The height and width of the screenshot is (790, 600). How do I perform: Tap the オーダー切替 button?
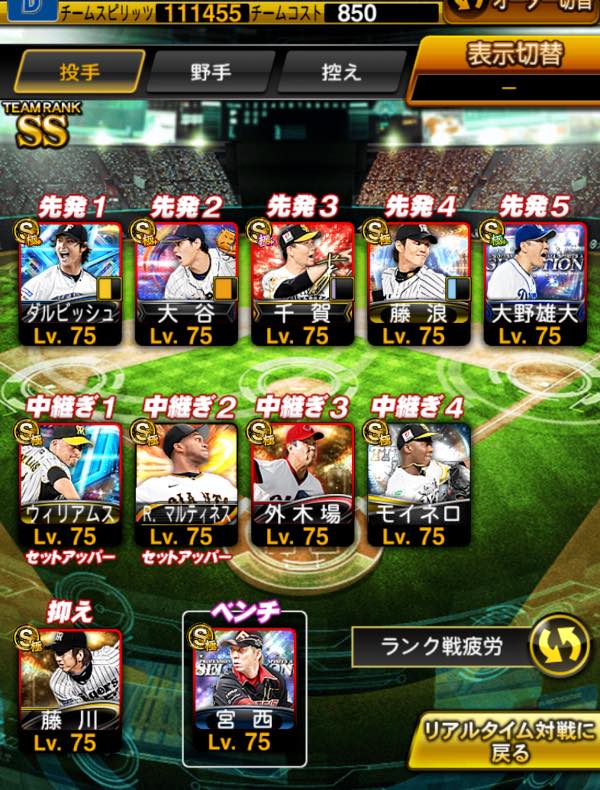coord(520,10)
